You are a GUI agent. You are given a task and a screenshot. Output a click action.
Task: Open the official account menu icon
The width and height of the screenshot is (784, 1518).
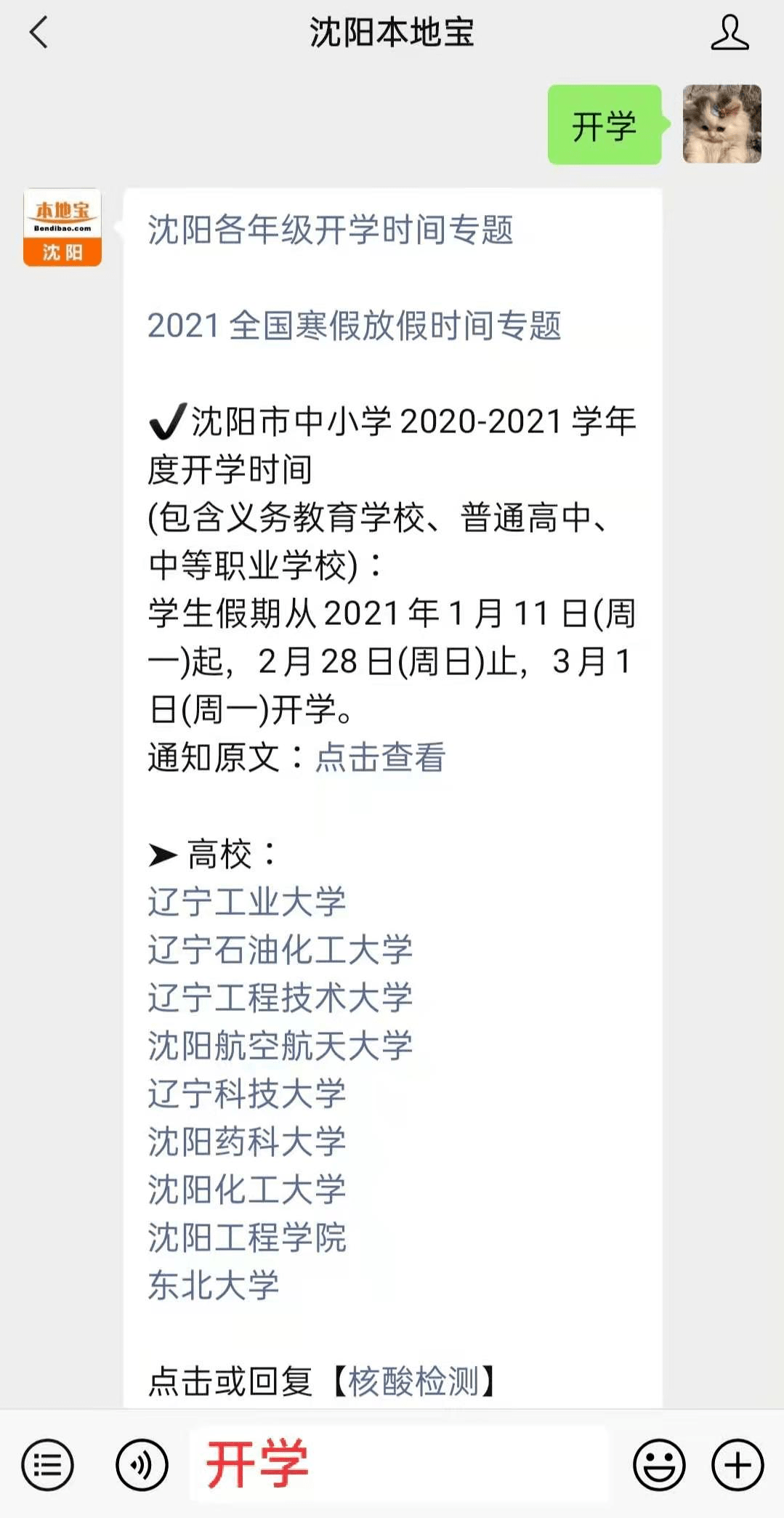[47, 1464]
